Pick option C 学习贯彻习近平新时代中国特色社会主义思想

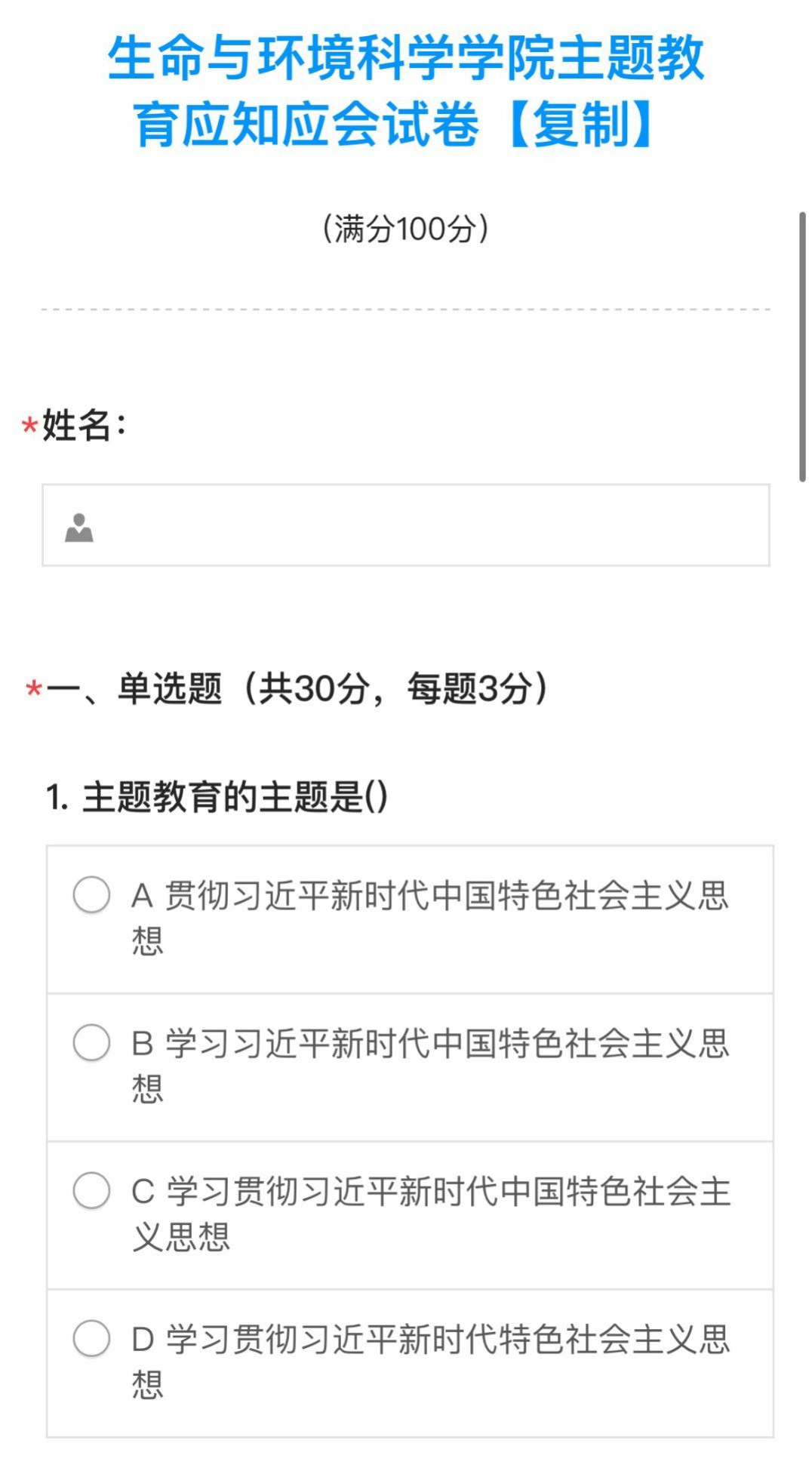tap(92, 1191)
